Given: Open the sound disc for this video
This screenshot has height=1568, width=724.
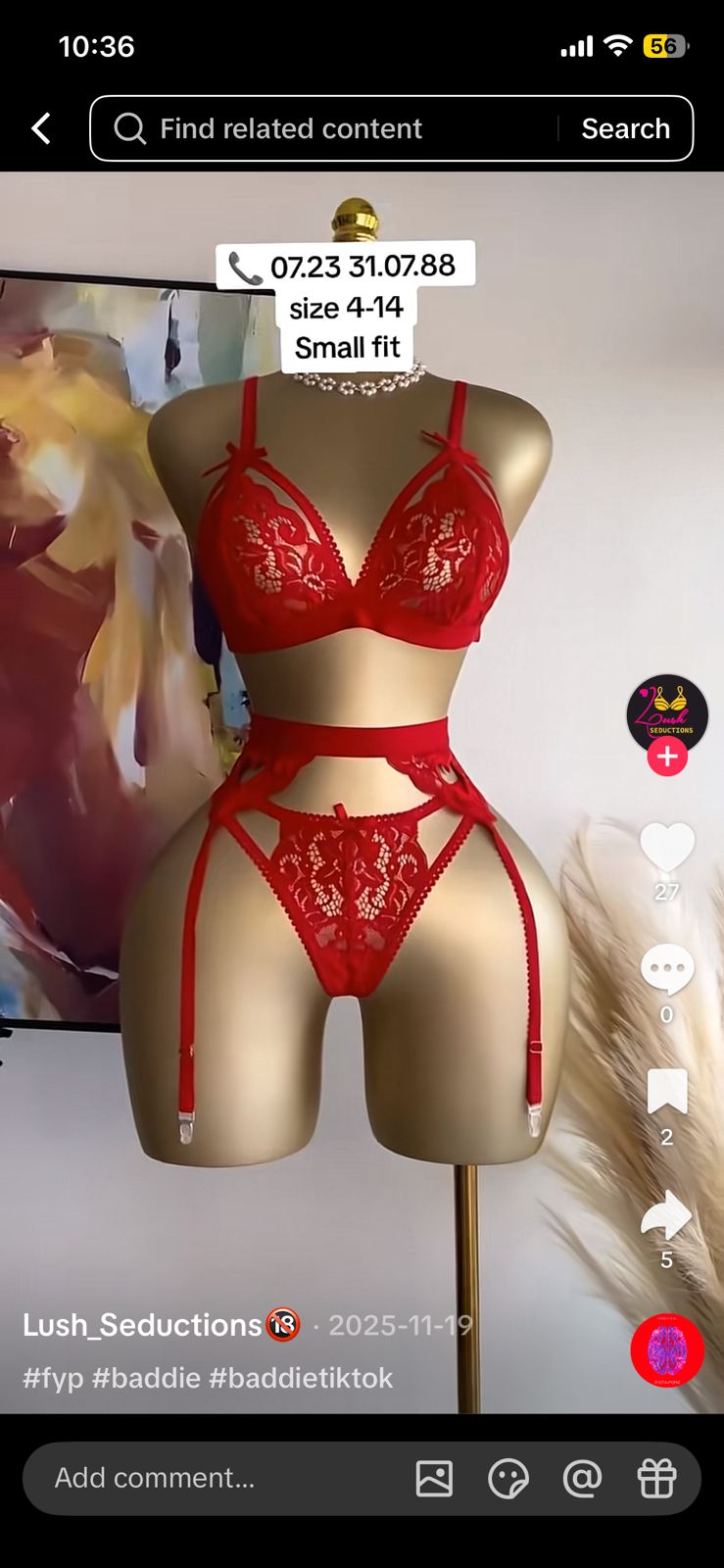Looking at the screenshot, I should [x=667, y=1350].
